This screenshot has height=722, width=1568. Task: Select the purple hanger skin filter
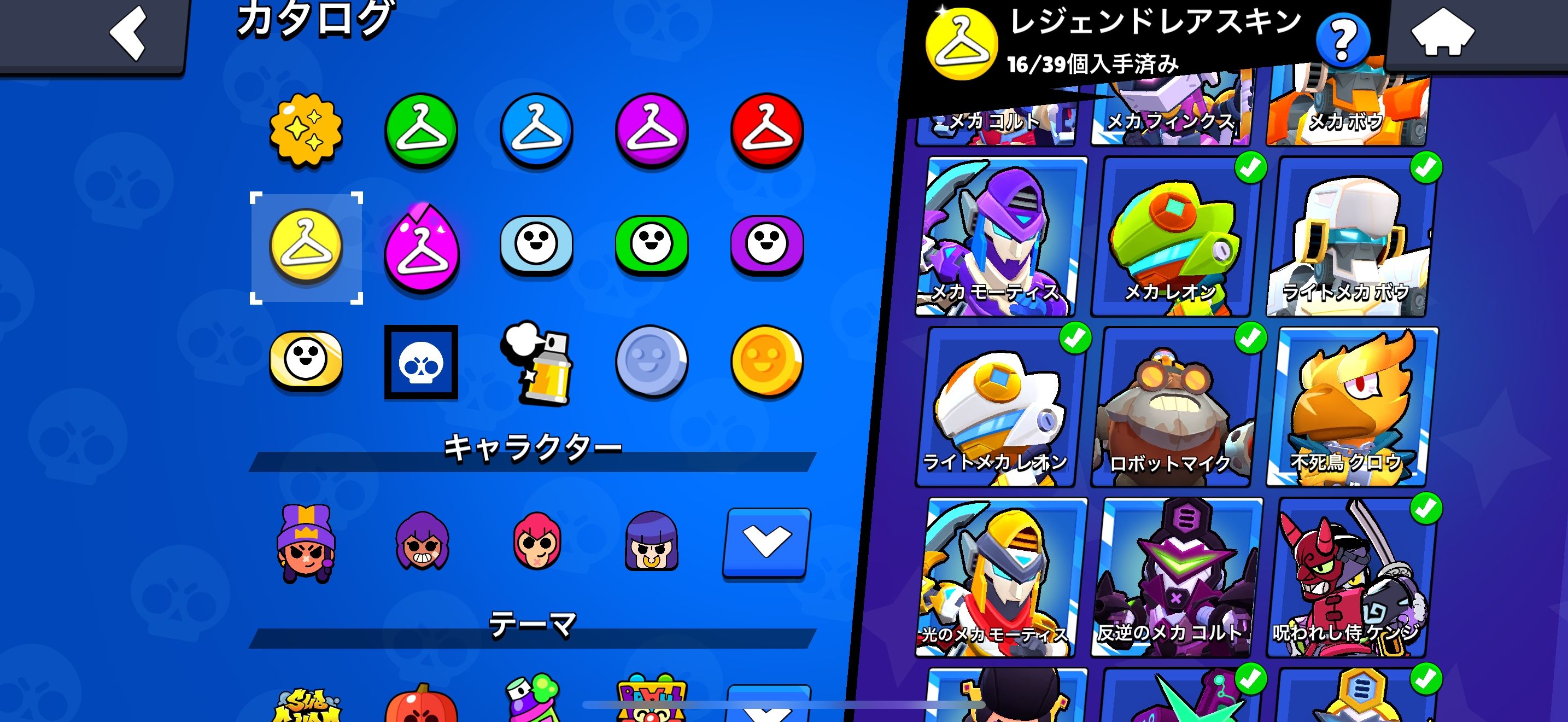point(651,130)
